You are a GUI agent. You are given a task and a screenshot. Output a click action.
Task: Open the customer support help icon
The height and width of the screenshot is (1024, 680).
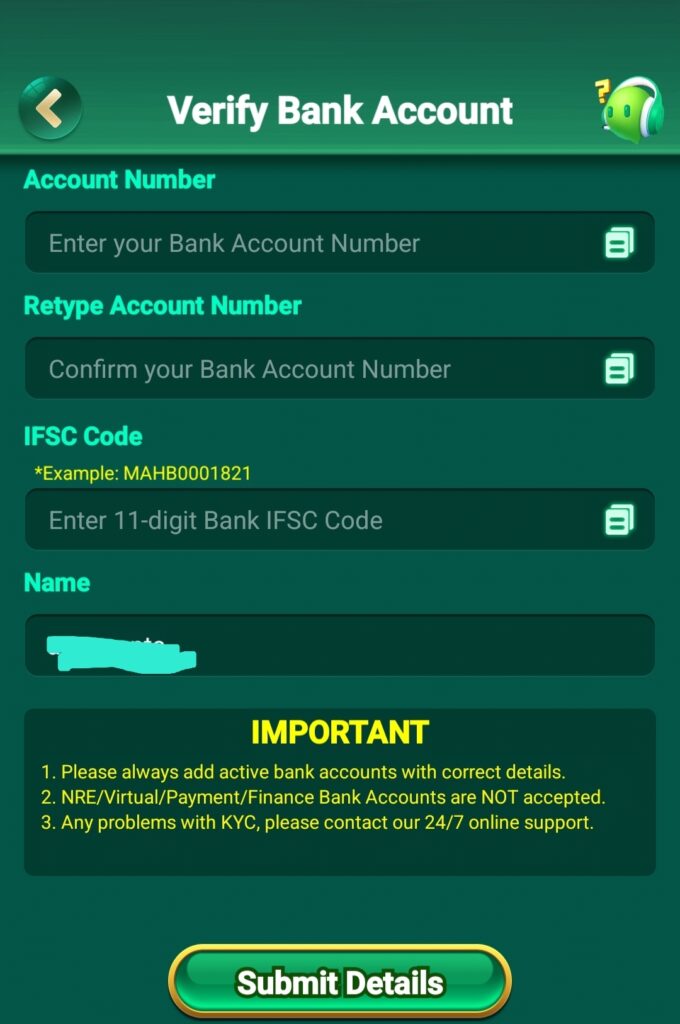click(631, 109)
